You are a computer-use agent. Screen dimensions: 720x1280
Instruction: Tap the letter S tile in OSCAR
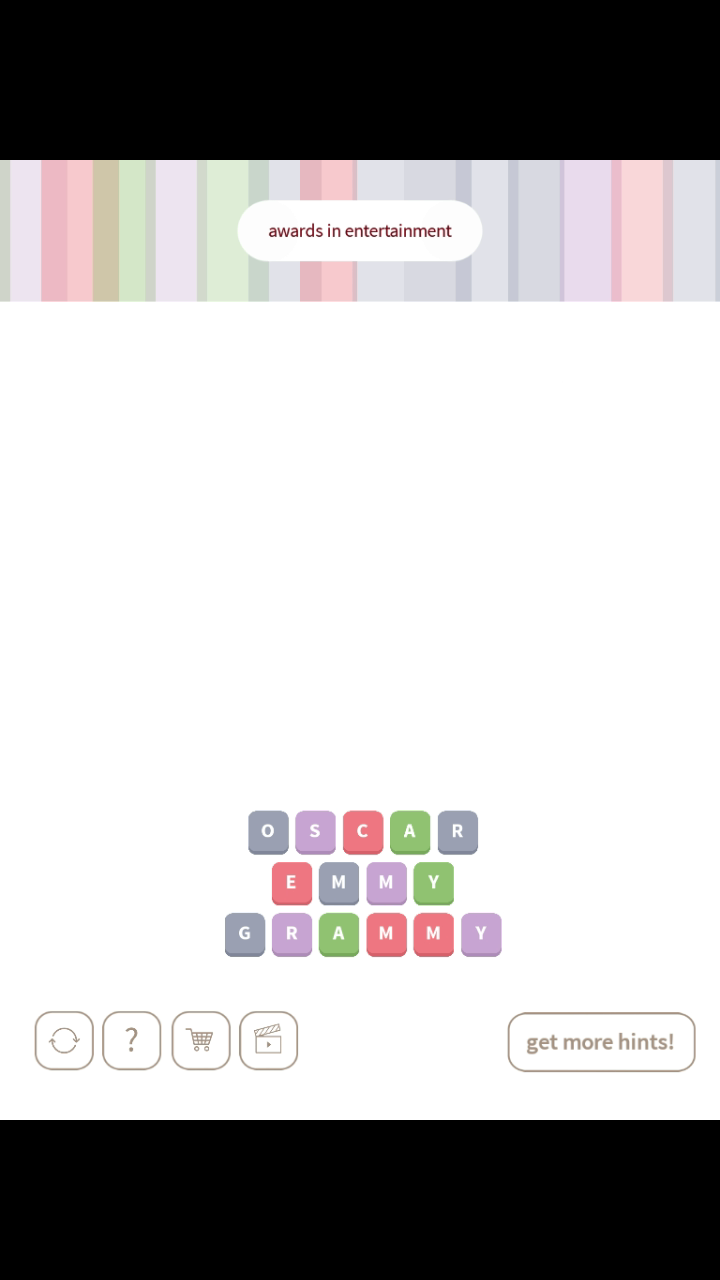[315, 831]
